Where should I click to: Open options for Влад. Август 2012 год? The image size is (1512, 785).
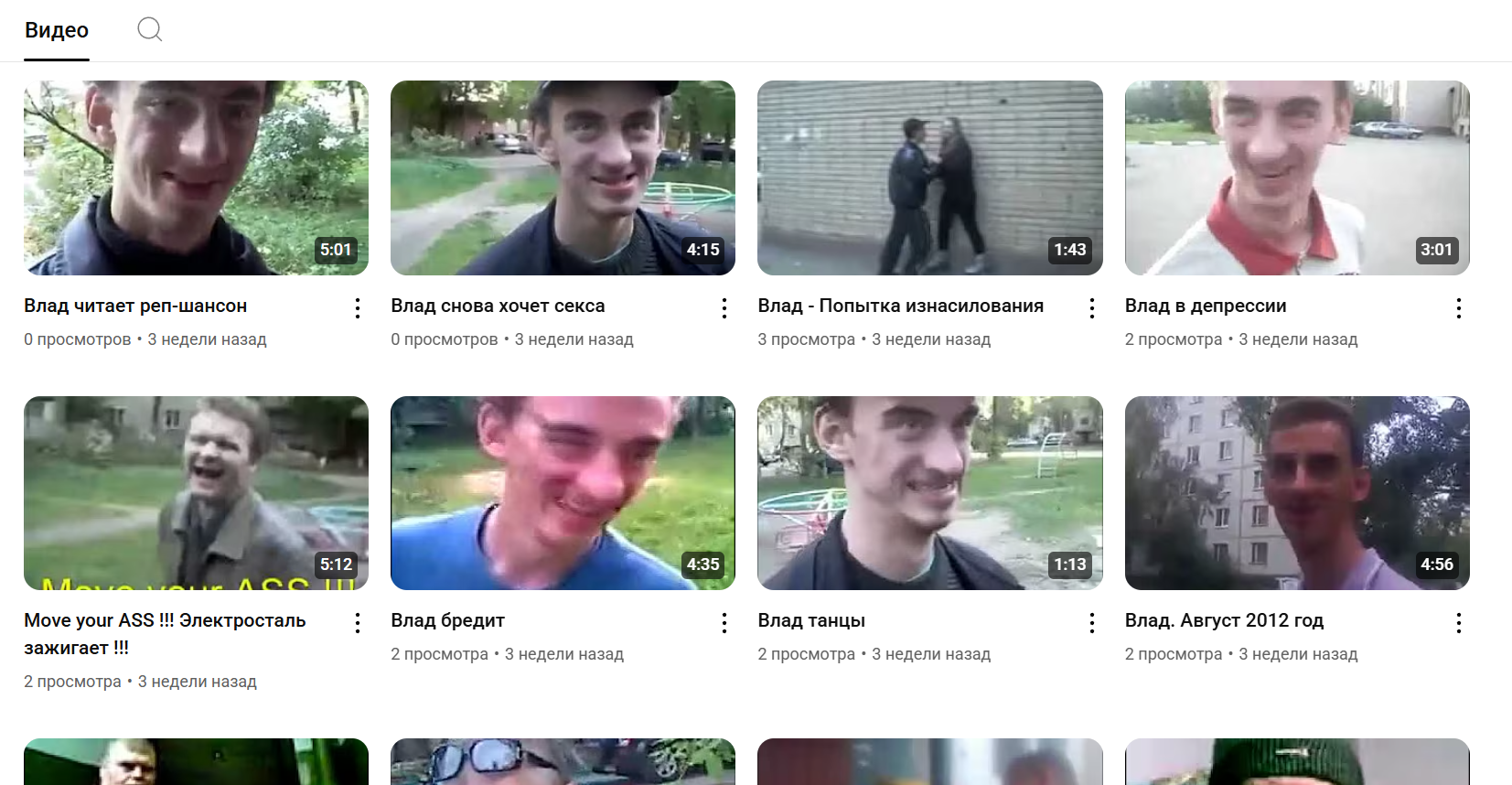click(1458, 623)
